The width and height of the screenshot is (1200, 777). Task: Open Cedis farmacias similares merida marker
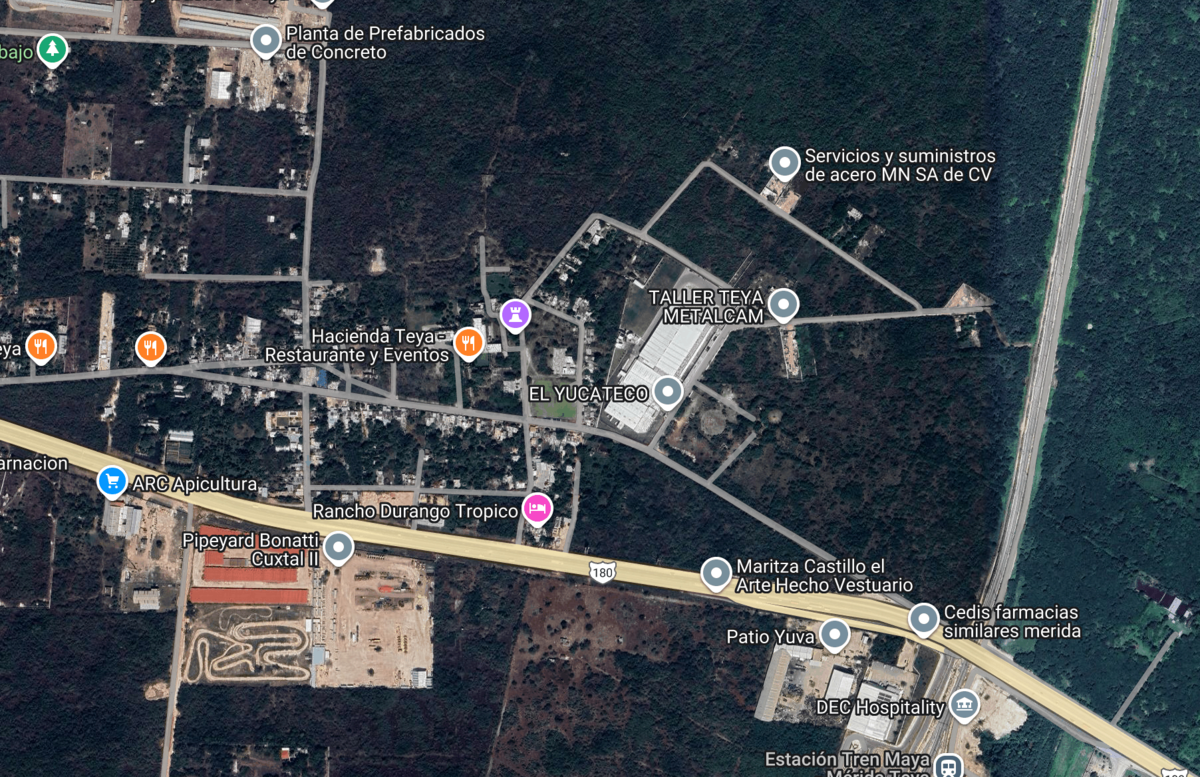click(x=924, y=619)
